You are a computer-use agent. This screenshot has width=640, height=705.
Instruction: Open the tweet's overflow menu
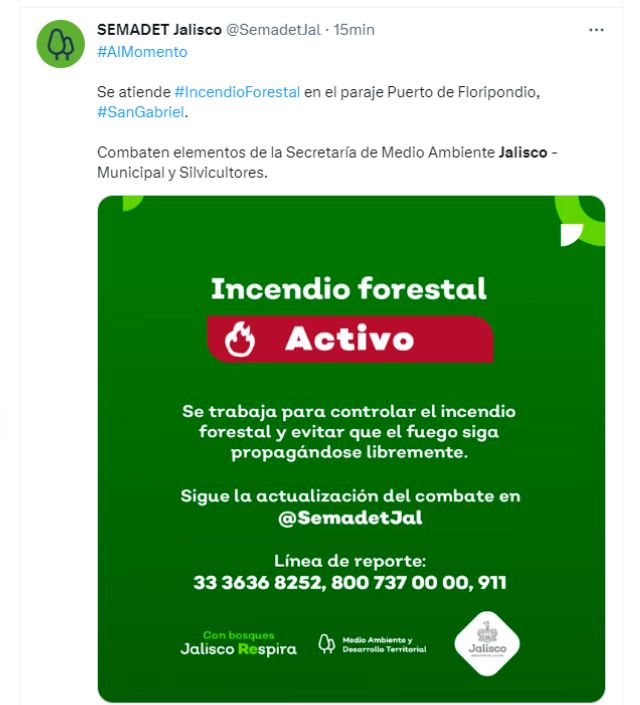(597, 30)
